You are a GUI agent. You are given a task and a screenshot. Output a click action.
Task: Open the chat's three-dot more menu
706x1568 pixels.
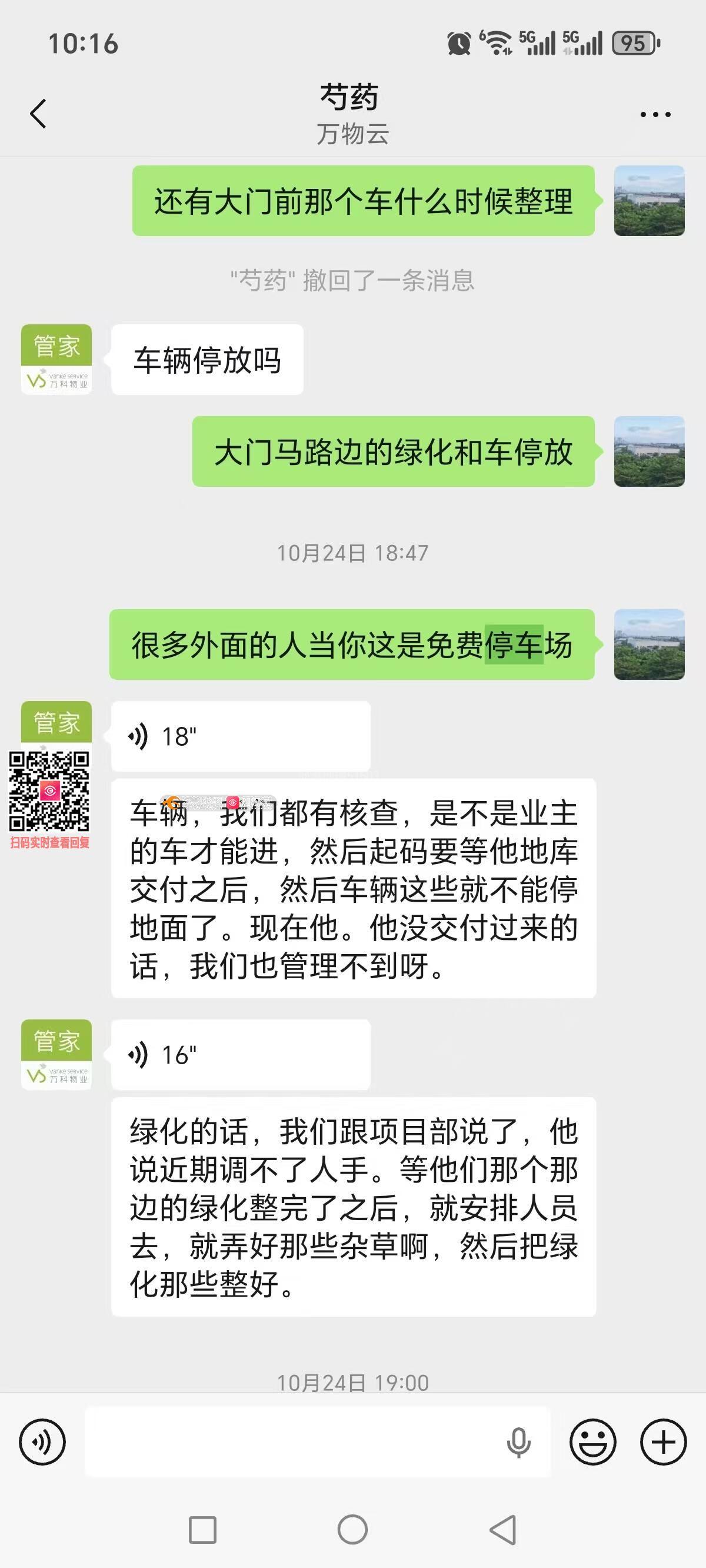[x=655, y=114]
